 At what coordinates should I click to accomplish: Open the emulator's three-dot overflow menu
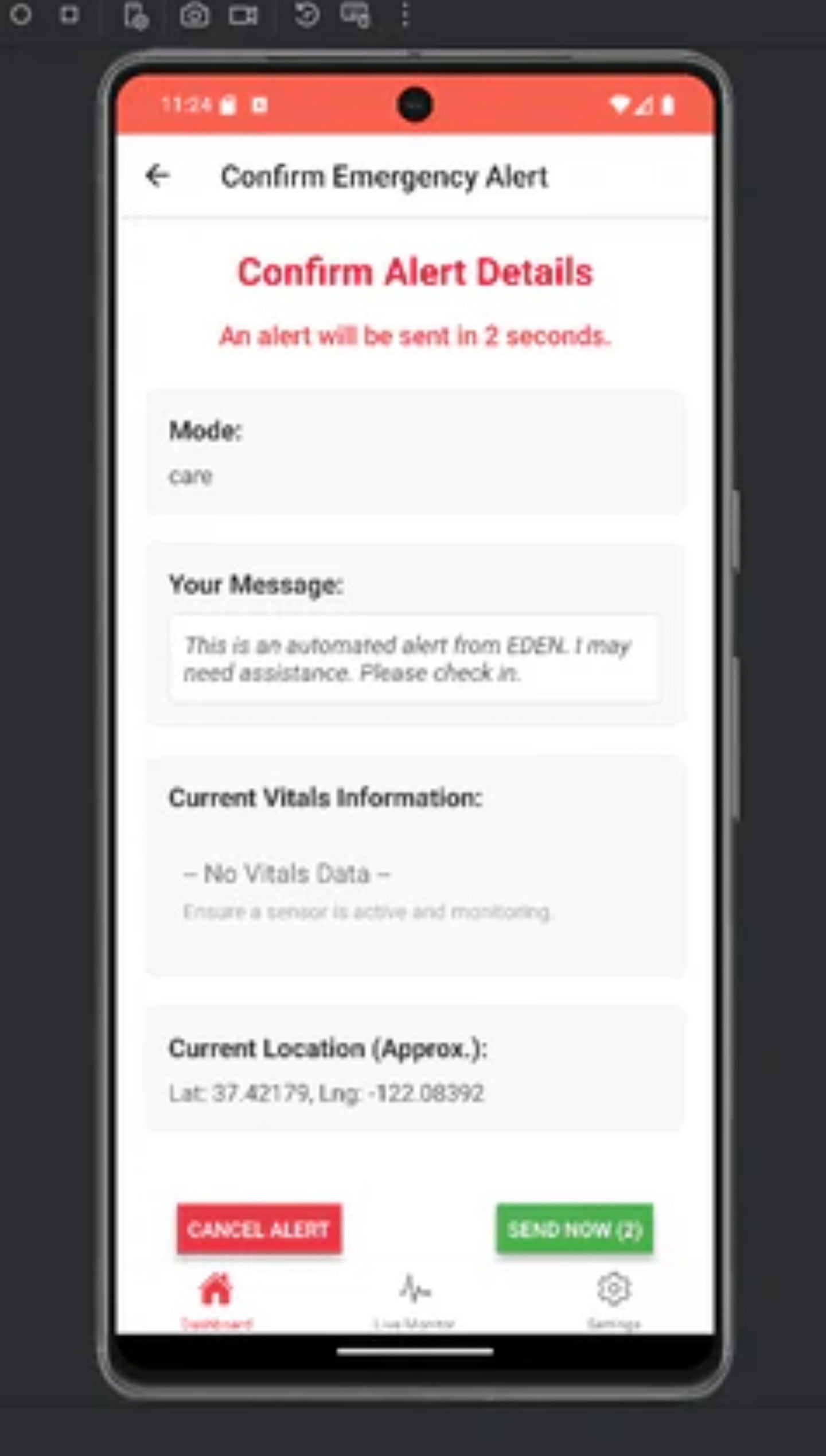pyautogui.click(x=405, y=15)
